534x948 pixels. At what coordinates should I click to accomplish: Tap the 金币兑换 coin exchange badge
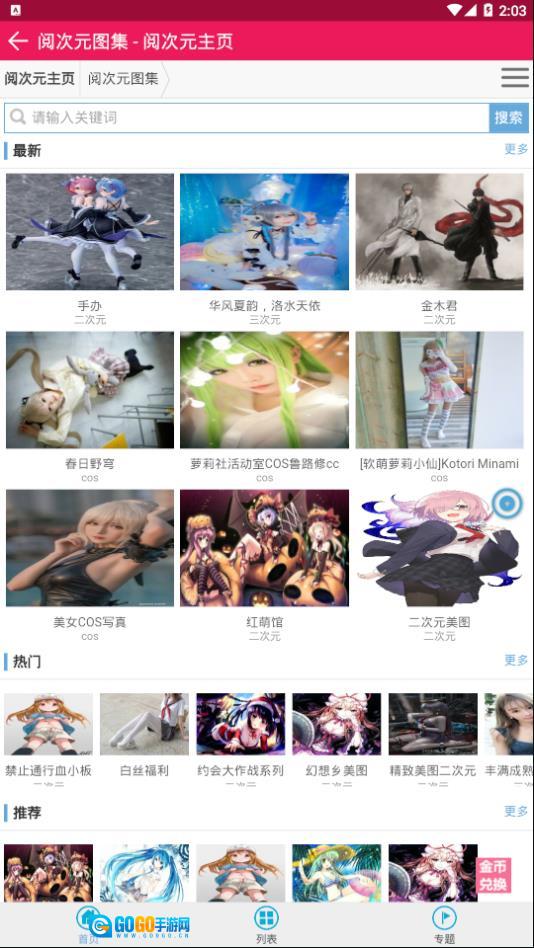click(493, 875)
